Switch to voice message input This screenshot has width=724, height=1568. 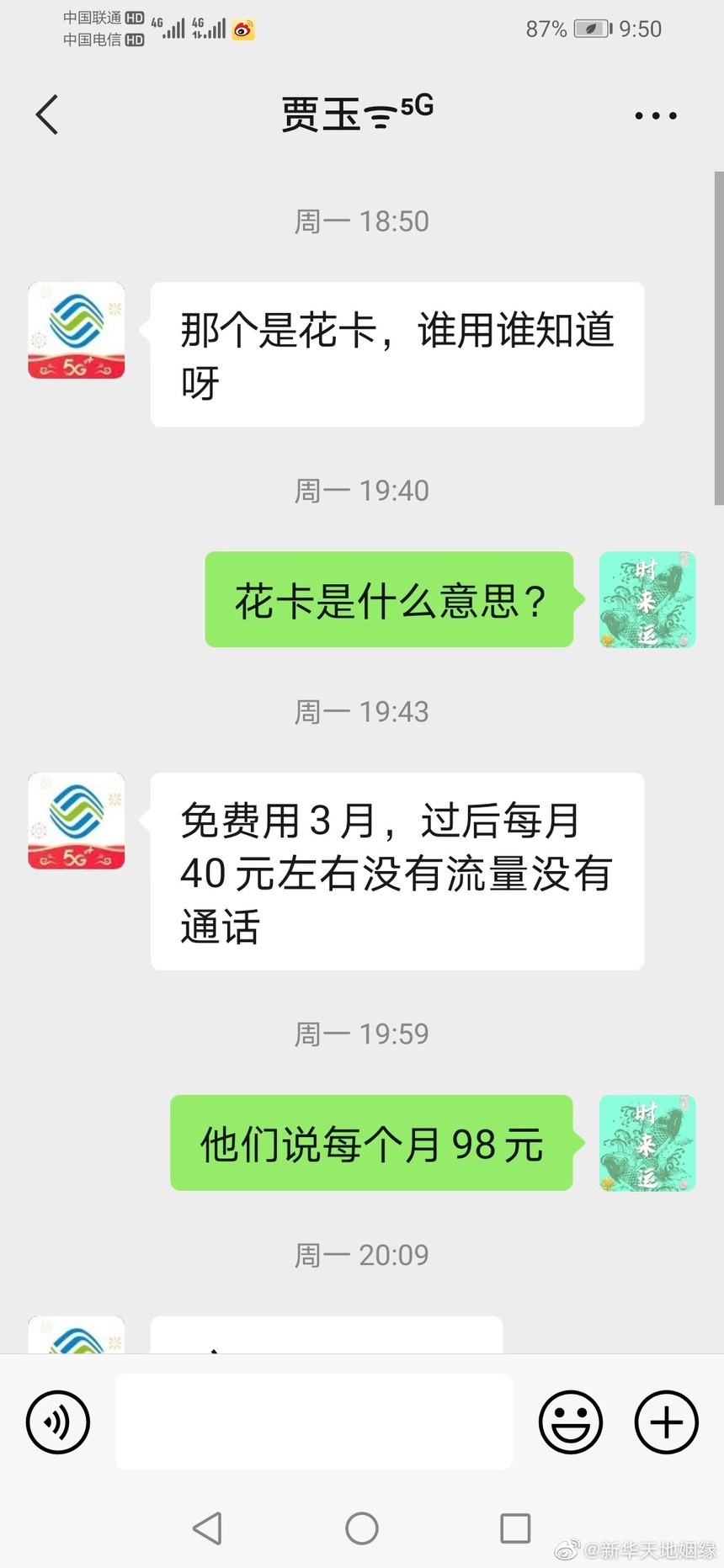(58, 1422)
